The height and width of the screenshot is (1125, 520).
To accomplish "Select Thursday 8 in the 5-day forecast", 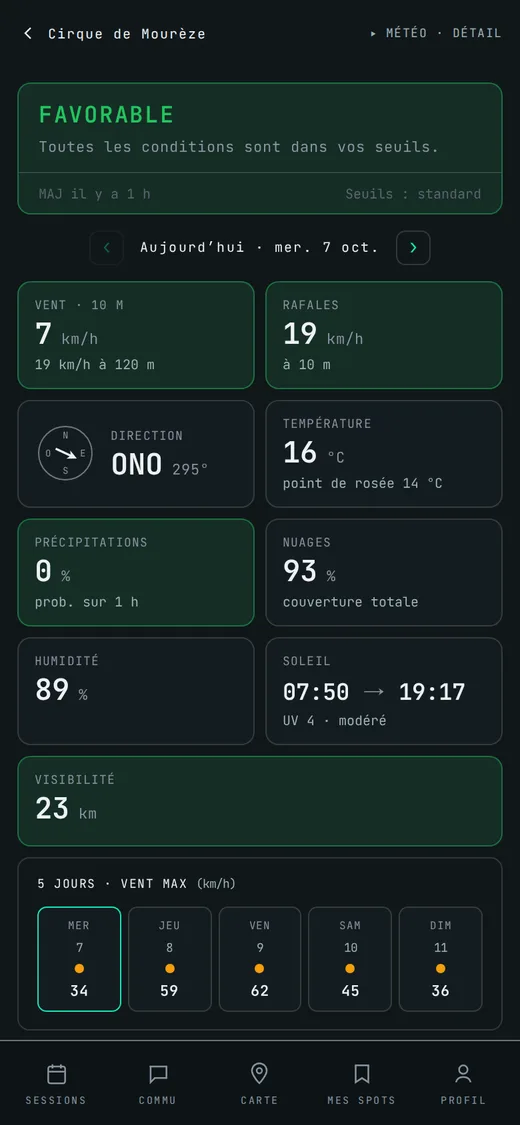I will pos(169,959).
